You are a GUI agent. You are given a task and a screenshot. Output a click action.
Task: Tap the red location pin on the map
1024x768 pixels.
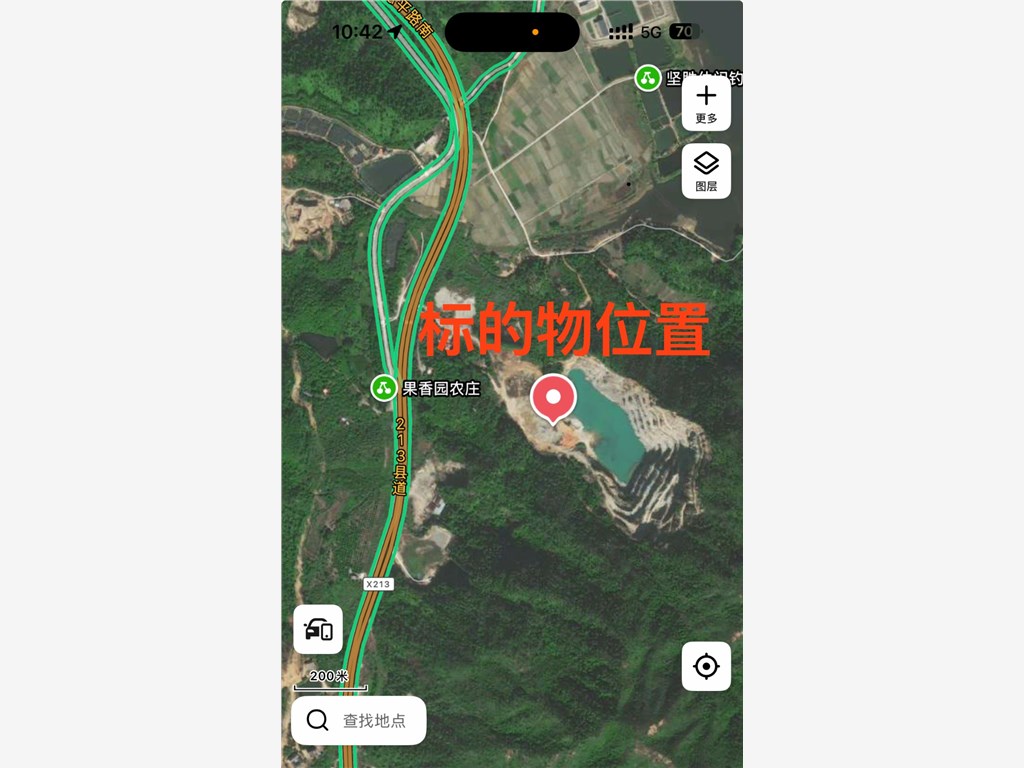pyautogui.click(x=553, y=398)
